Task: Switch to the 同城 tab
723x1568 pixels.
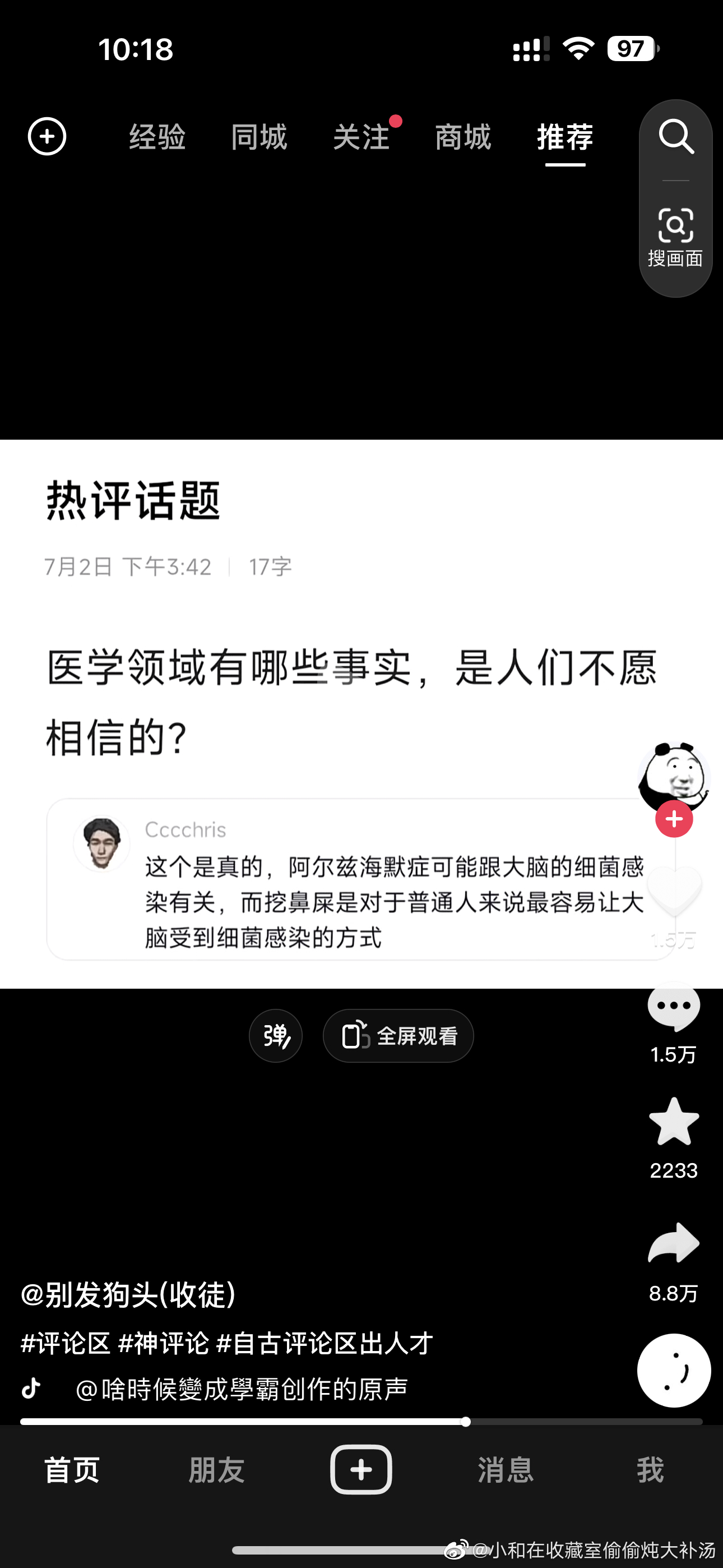Action: 258,136
